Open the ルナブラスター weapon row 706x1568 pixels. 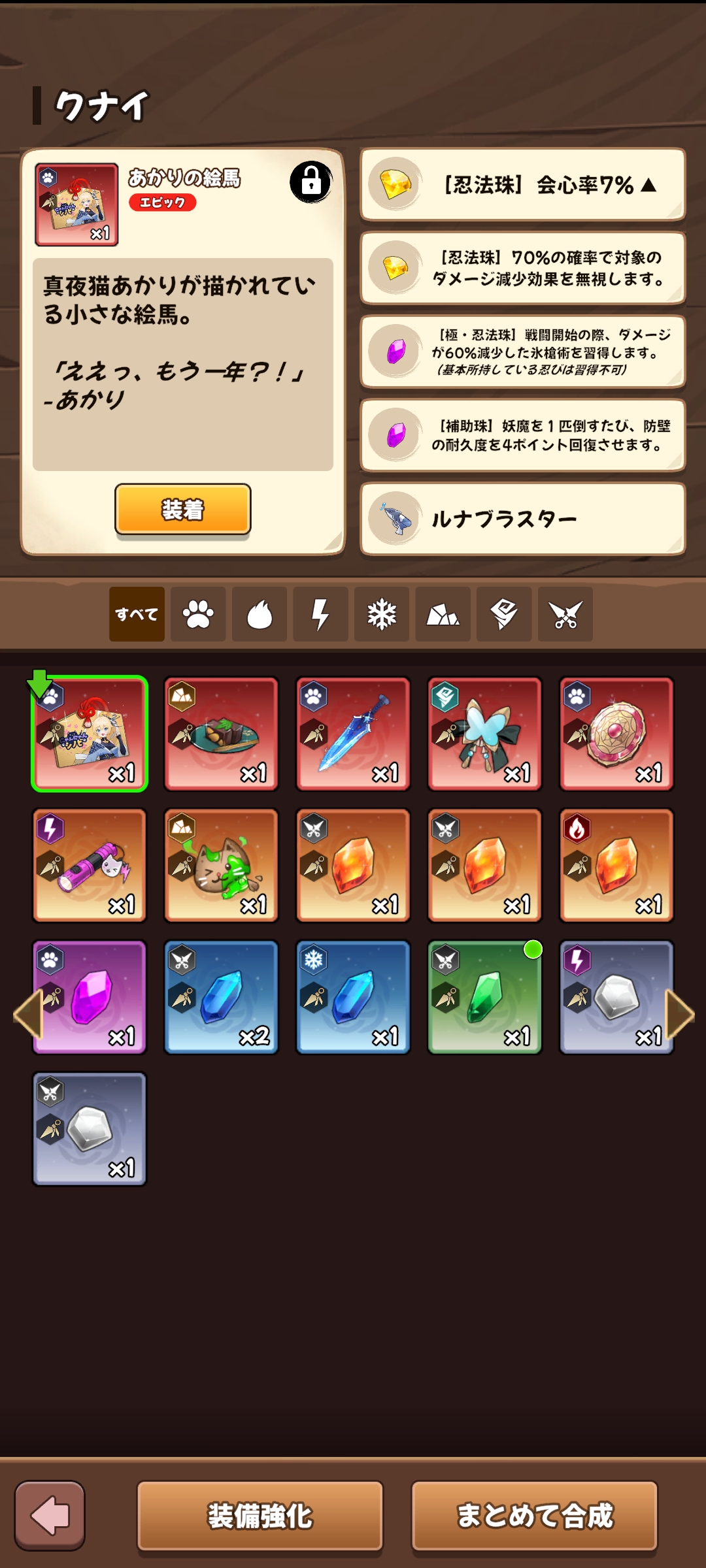(x=522, y=519)
